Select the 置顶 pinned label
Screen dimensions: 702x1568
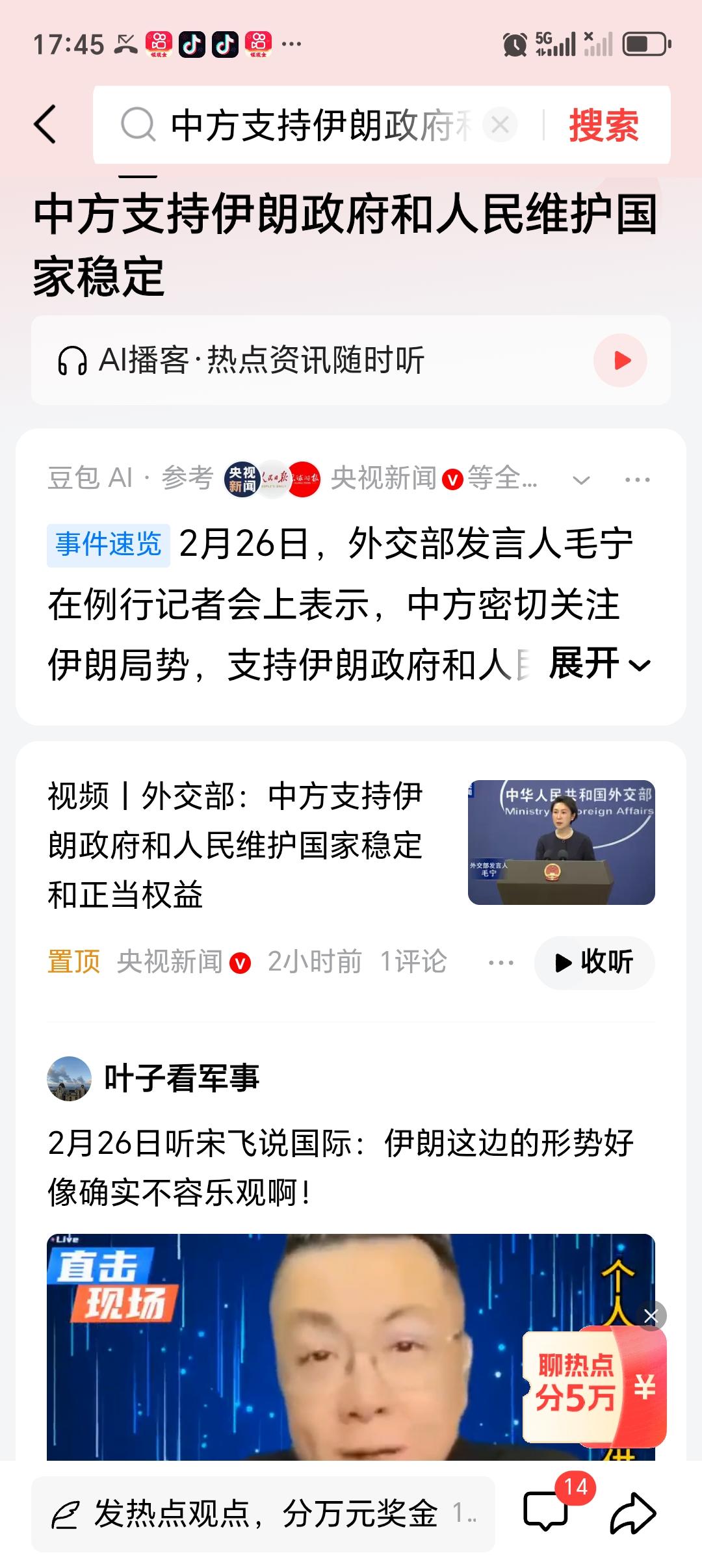tap(73, 963)
